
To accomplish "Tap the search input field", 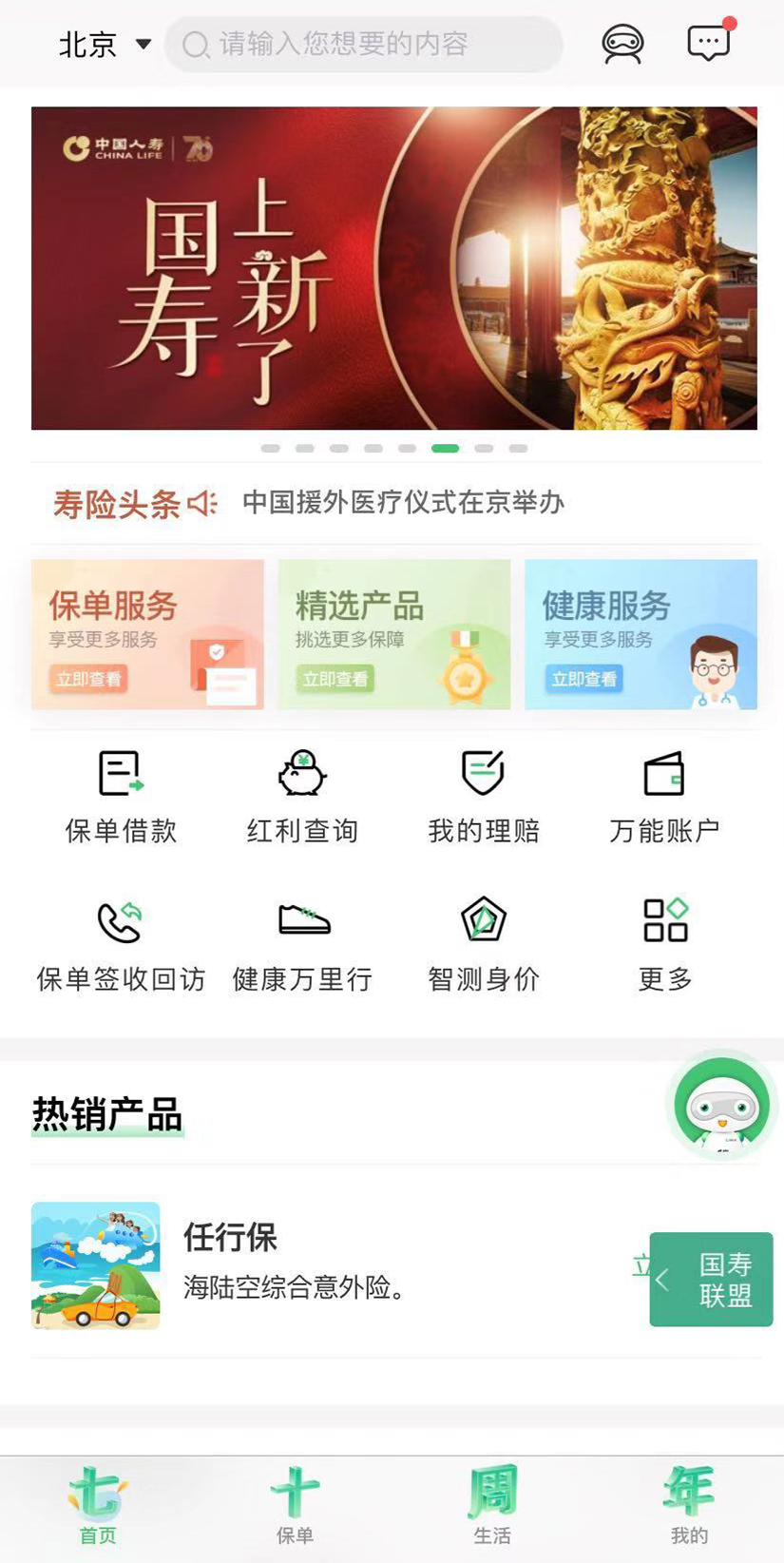I will 364,44.
